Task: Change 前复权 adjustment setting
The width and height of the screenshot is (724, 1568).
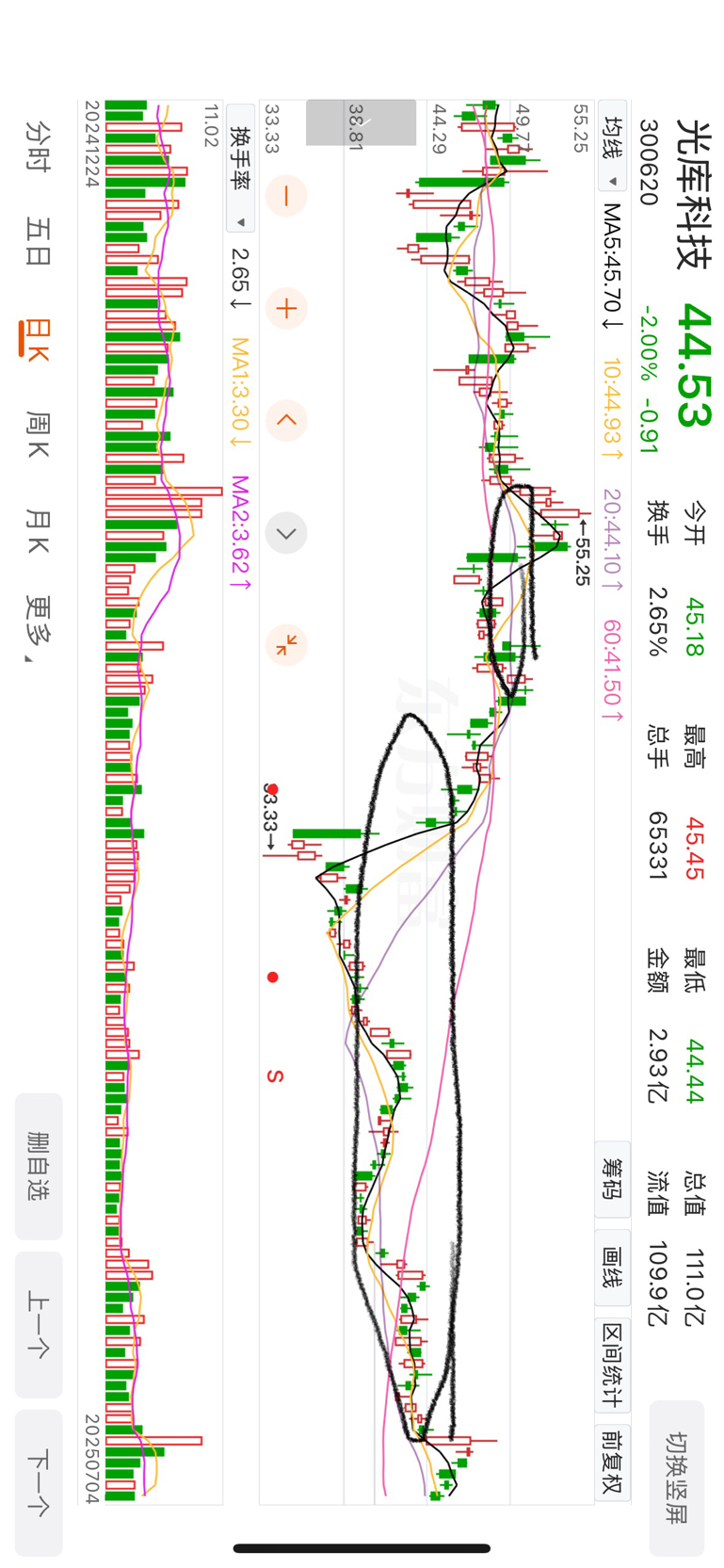Action: point(612,1464)
